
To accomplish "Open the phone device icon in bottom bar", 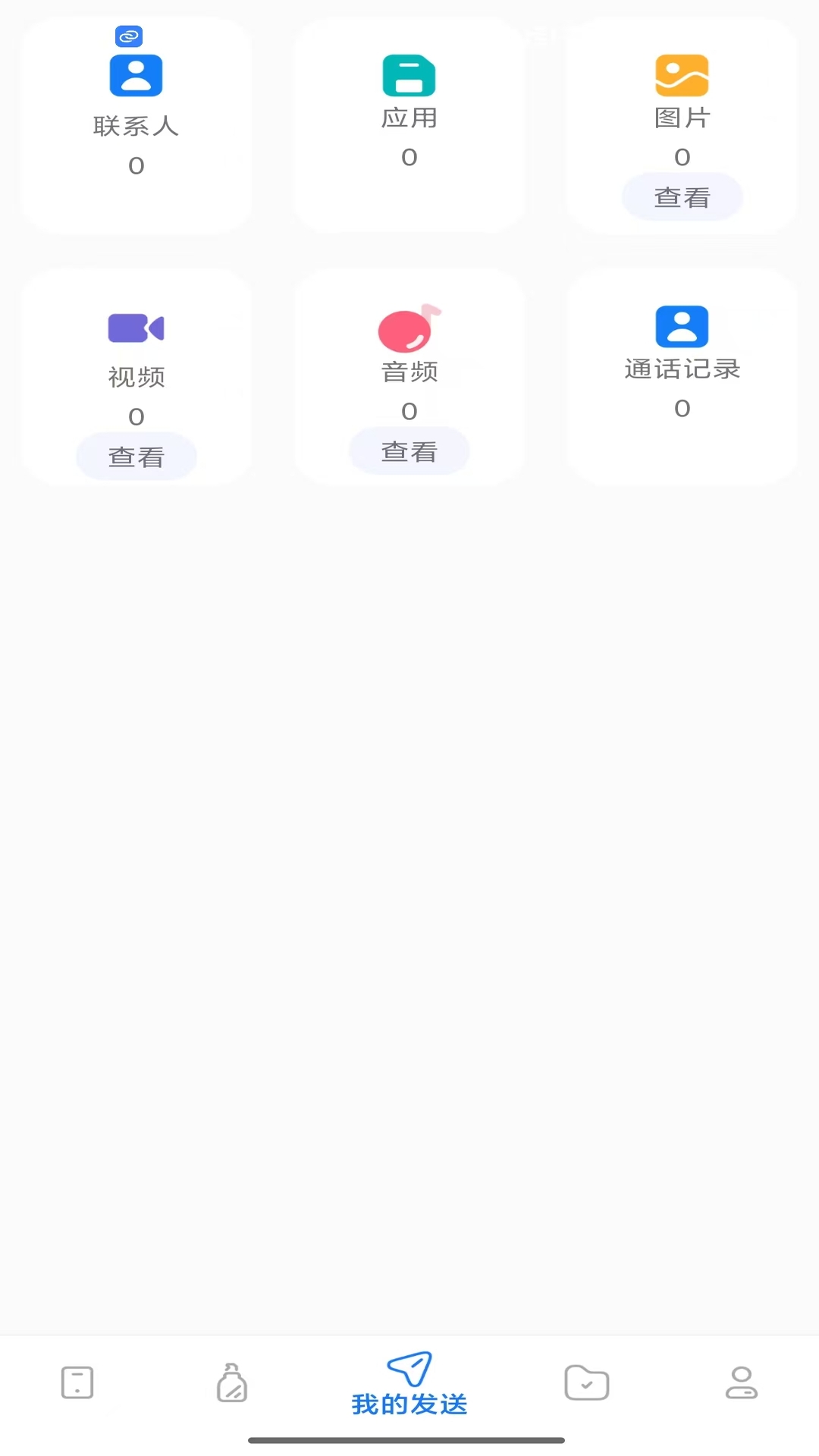I will (77, 1382).
